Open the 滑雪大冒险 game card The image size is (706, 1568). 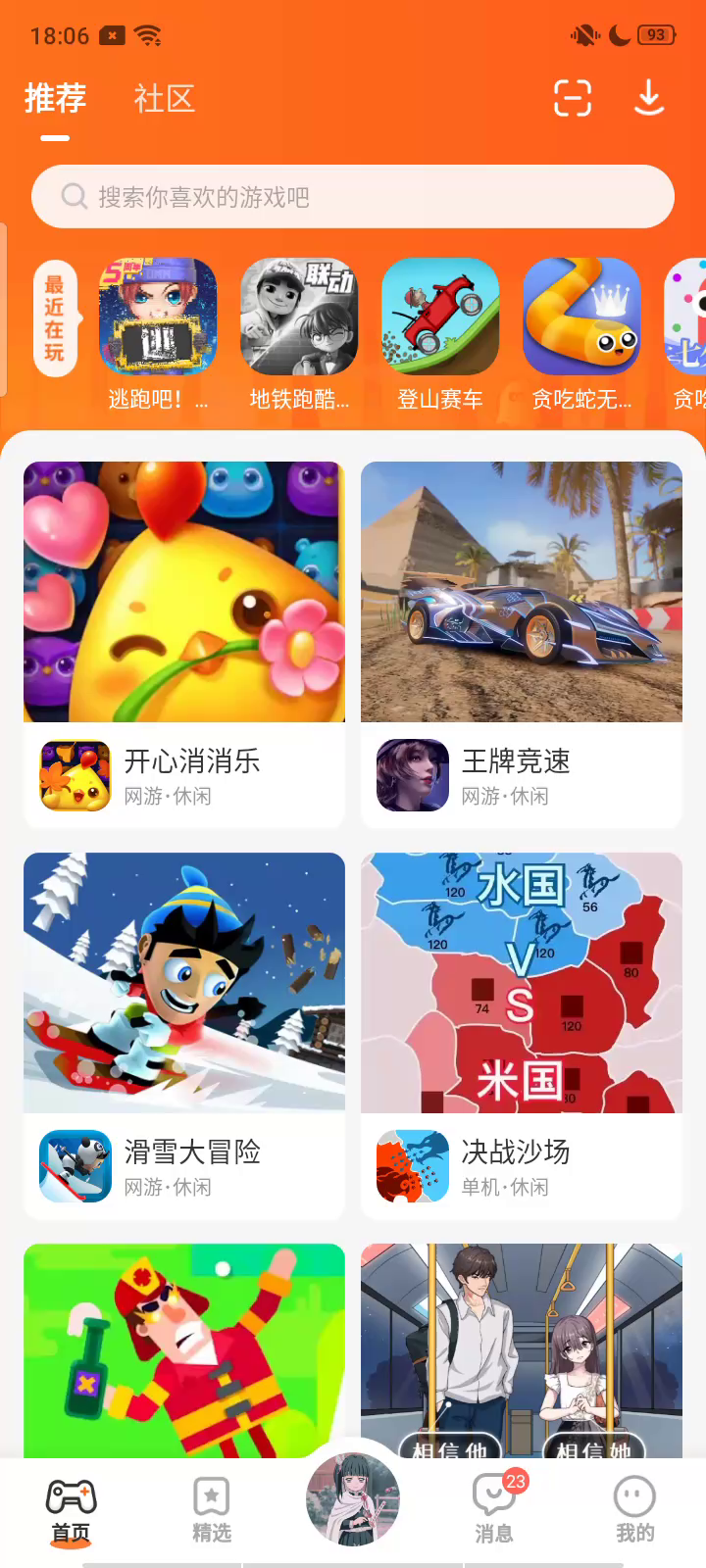pyautogui.click(x=184, y=1035)
